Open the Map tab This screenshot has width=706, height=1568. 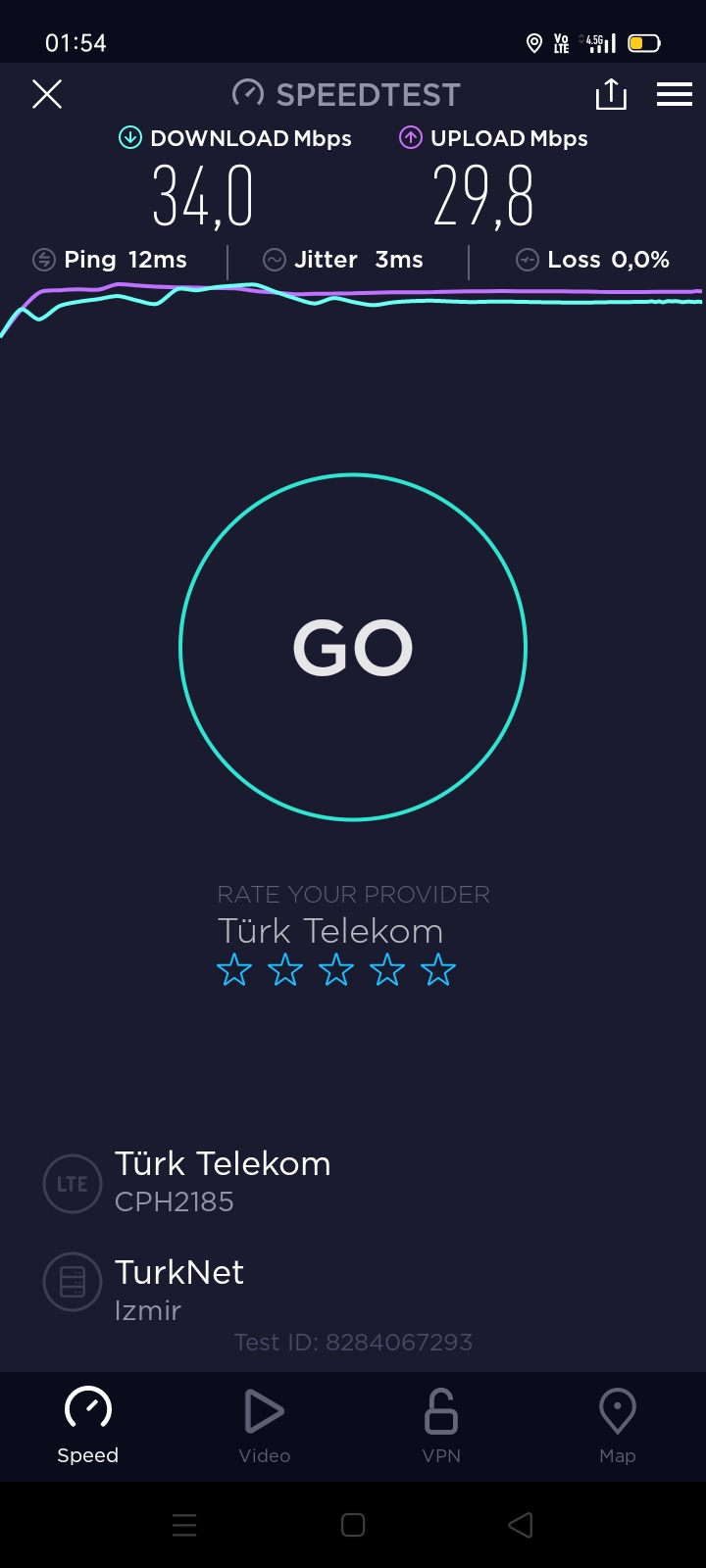click(x=618, y=1427)
